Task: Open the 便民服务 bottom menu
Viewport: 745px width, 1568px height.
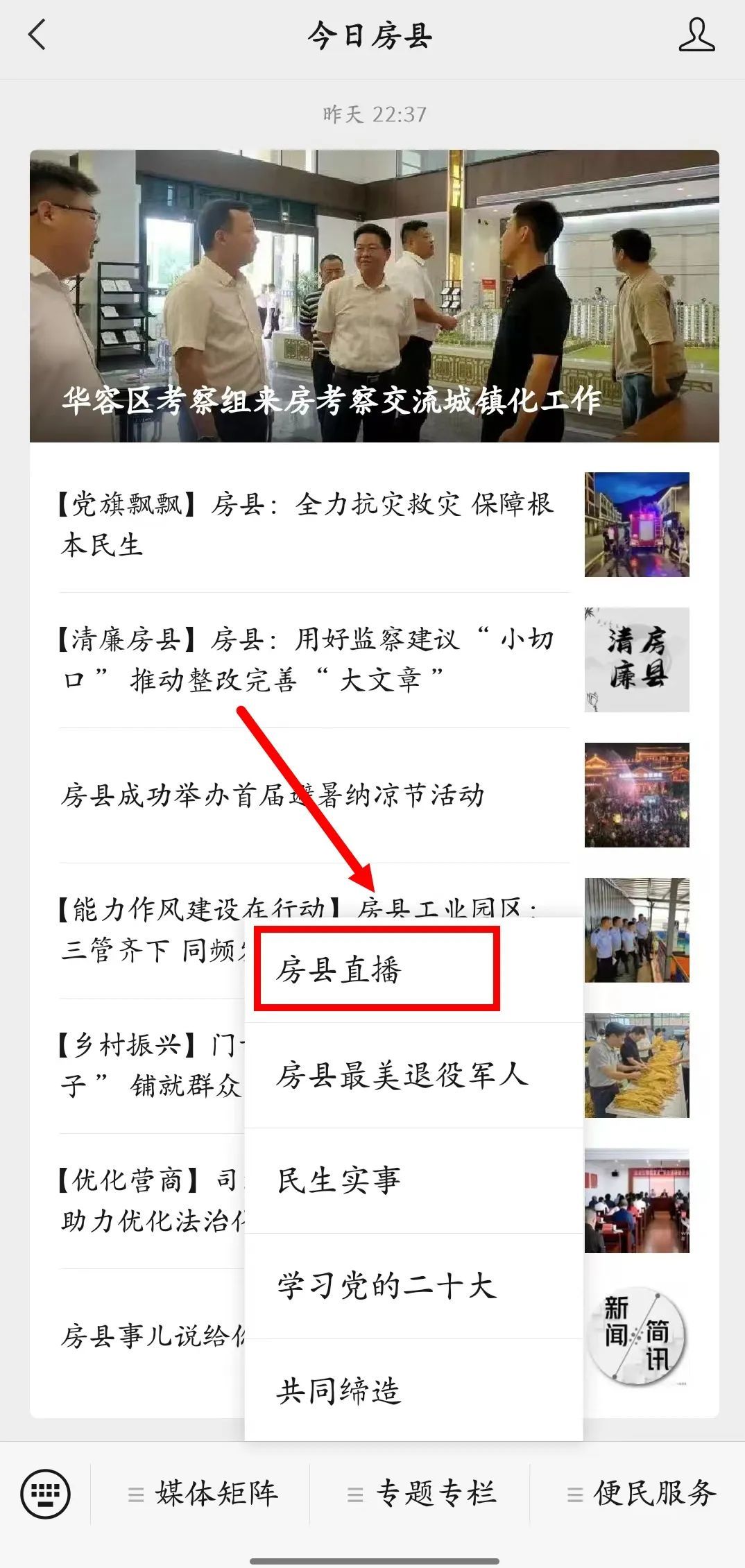Action: pyautogui.click(x=641, y=1493)
